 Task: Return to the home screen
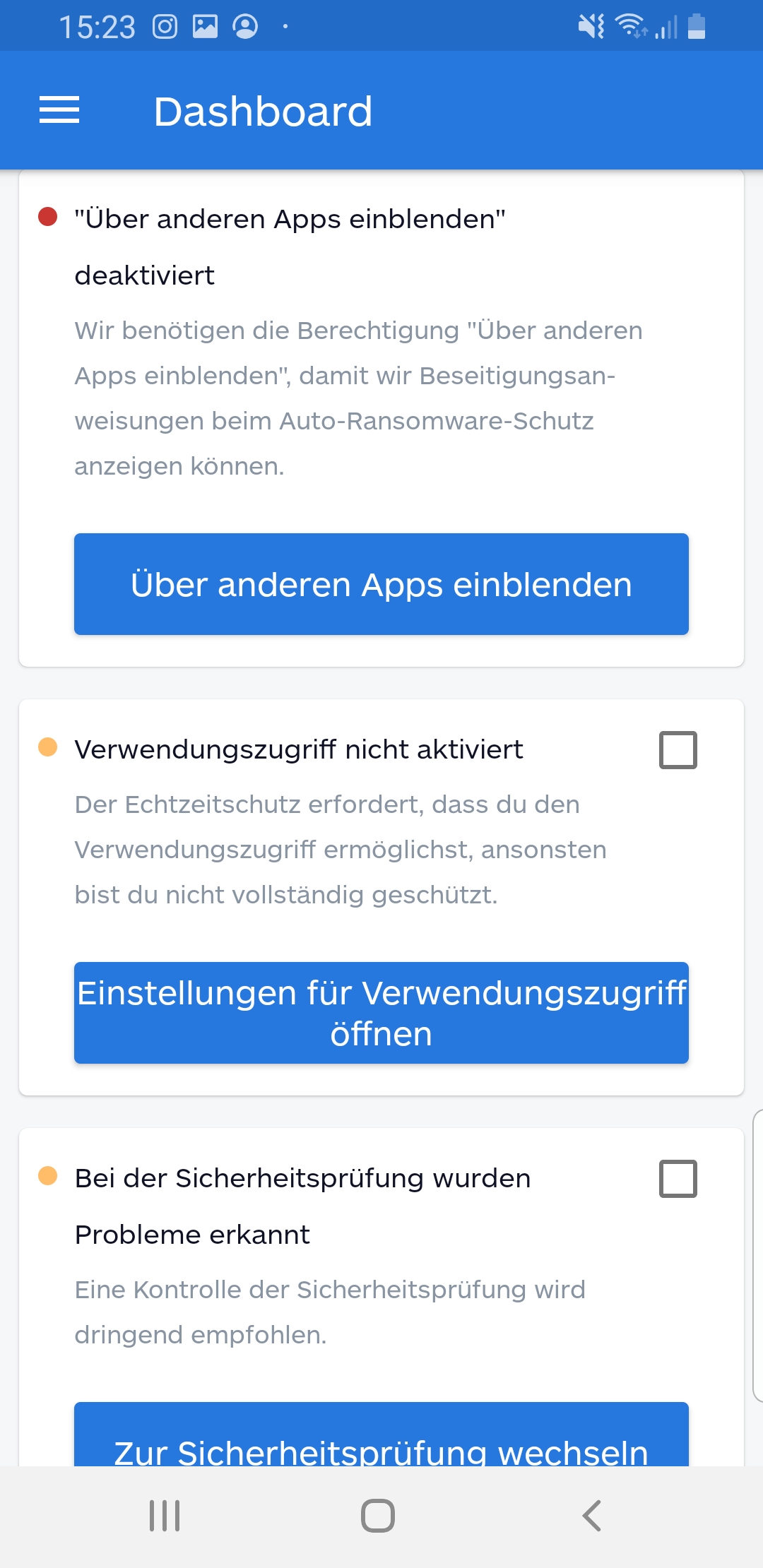pos(378,1515)
